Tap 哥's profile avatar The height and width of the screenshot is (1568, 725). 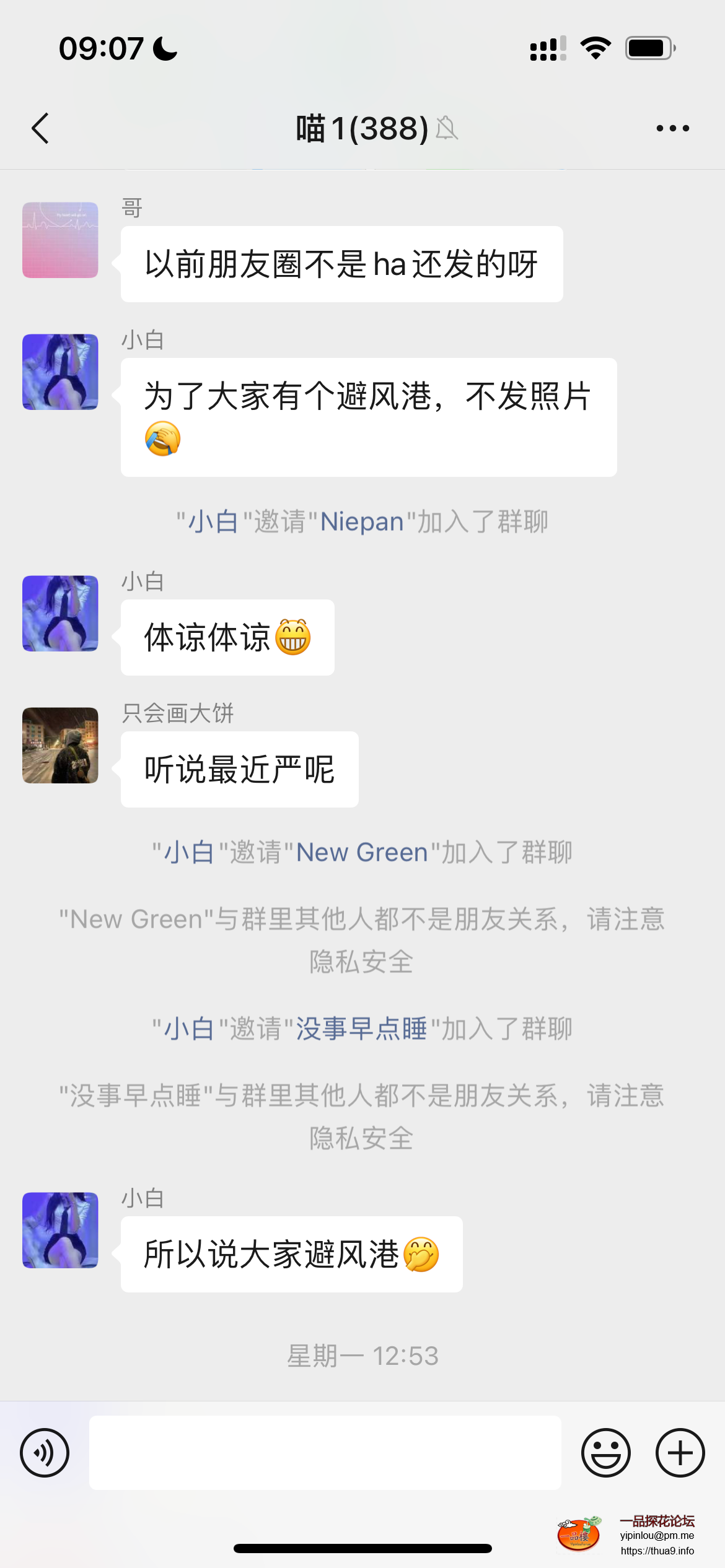coord(59,239)
